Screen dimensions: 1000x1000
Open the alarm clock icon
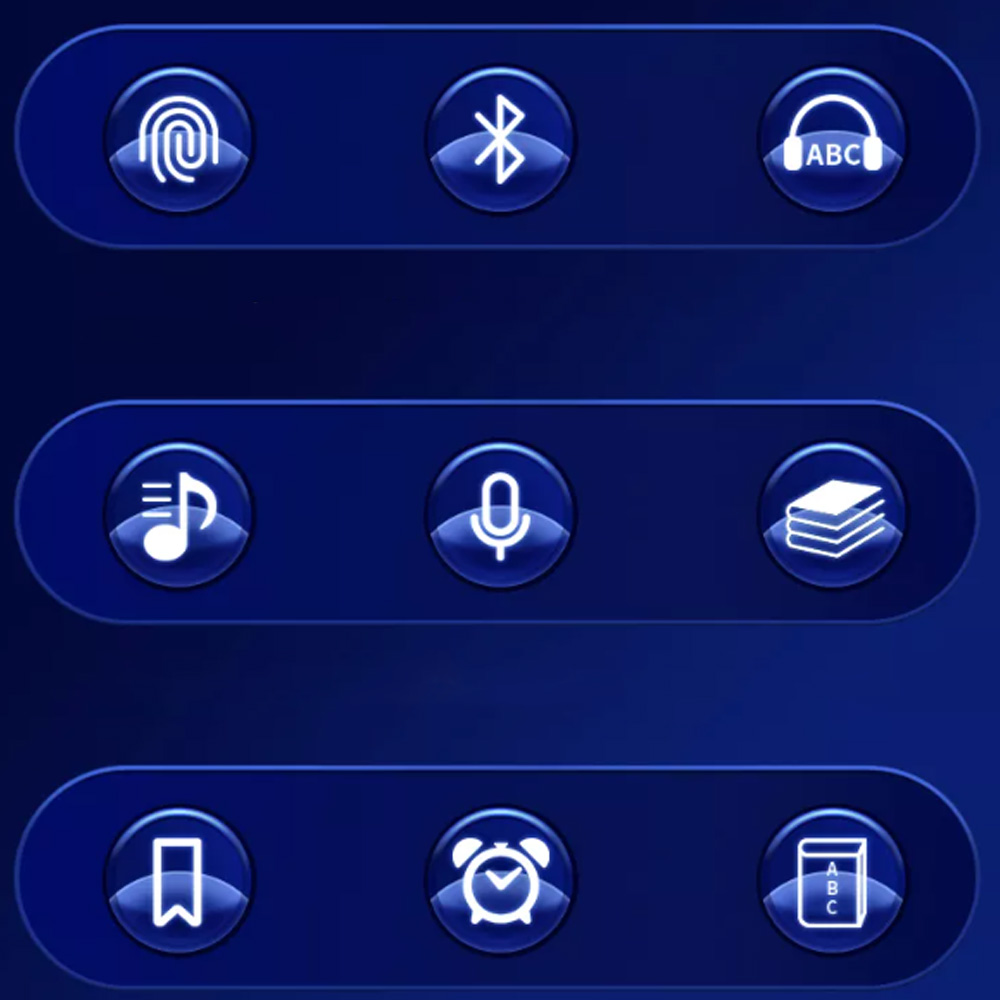click(500, 880)
